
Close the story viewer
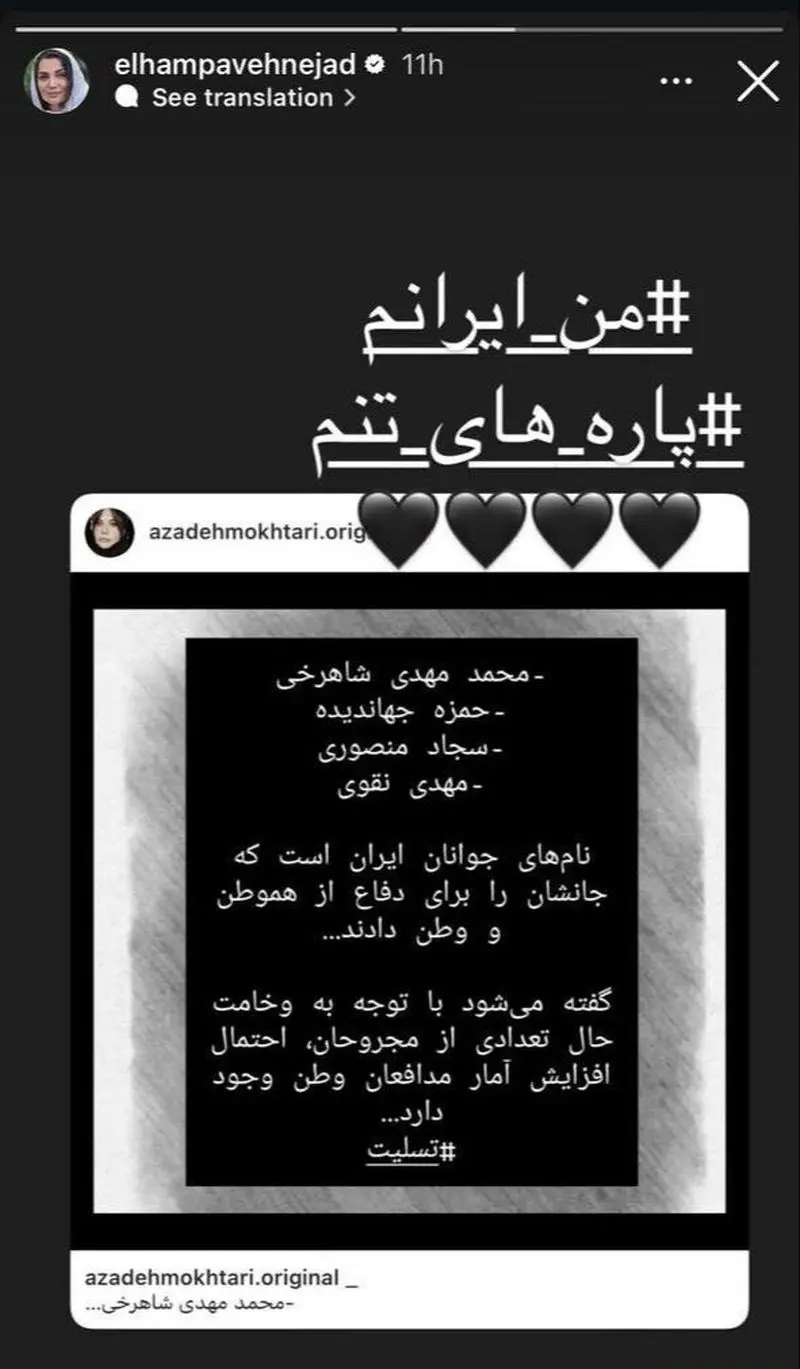pyautogui.click(x=757, y=81)
